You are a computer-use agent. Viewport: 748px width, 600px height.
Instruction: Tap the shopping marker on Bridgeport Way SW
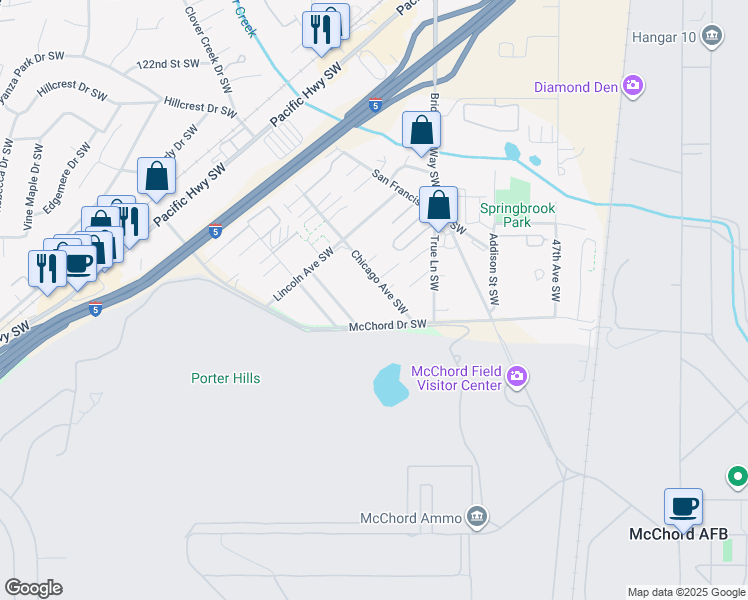(422, 131)
